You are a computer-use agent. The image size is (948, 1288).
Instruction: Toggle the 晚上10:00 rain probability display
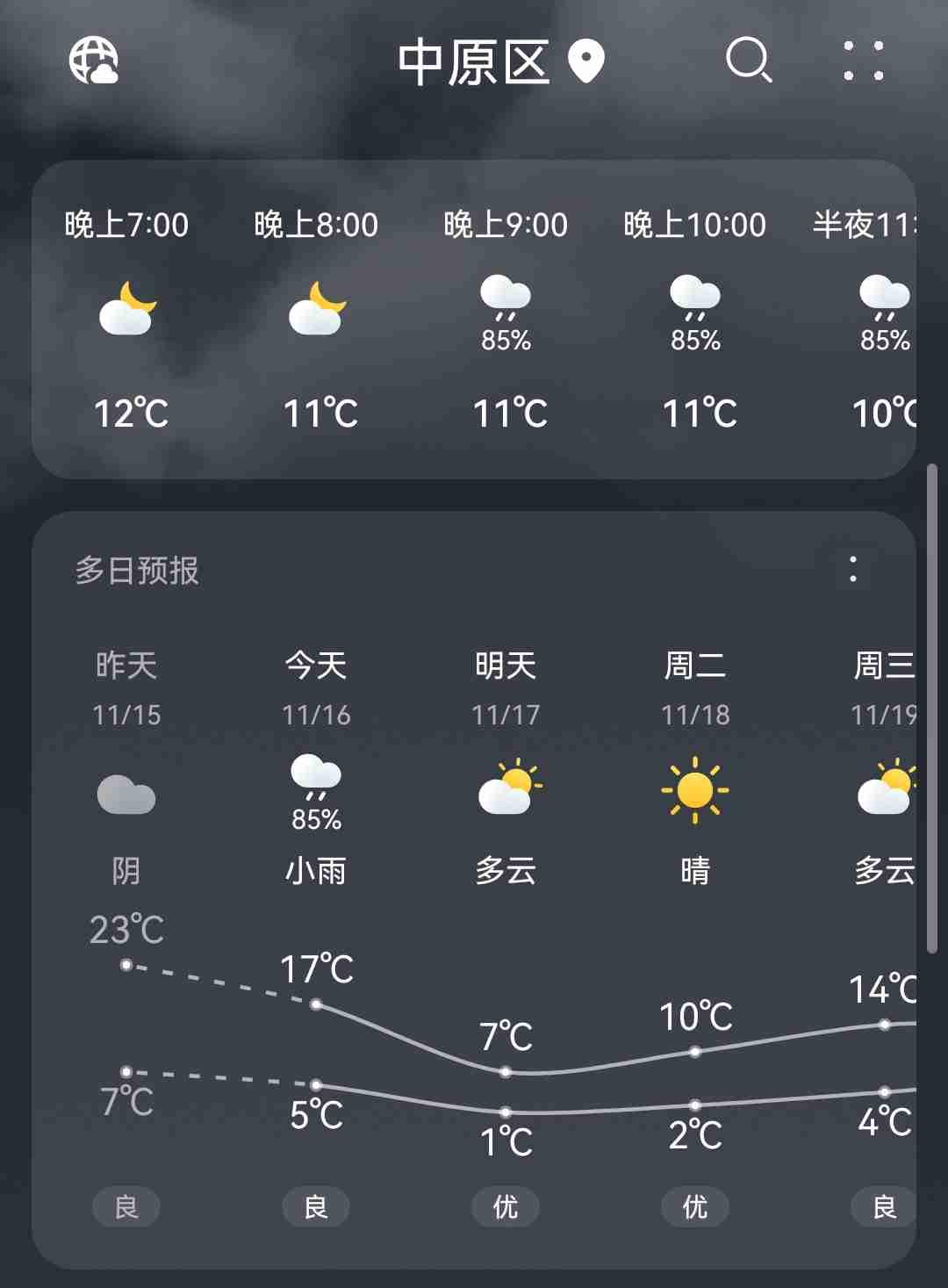(694, 338)
